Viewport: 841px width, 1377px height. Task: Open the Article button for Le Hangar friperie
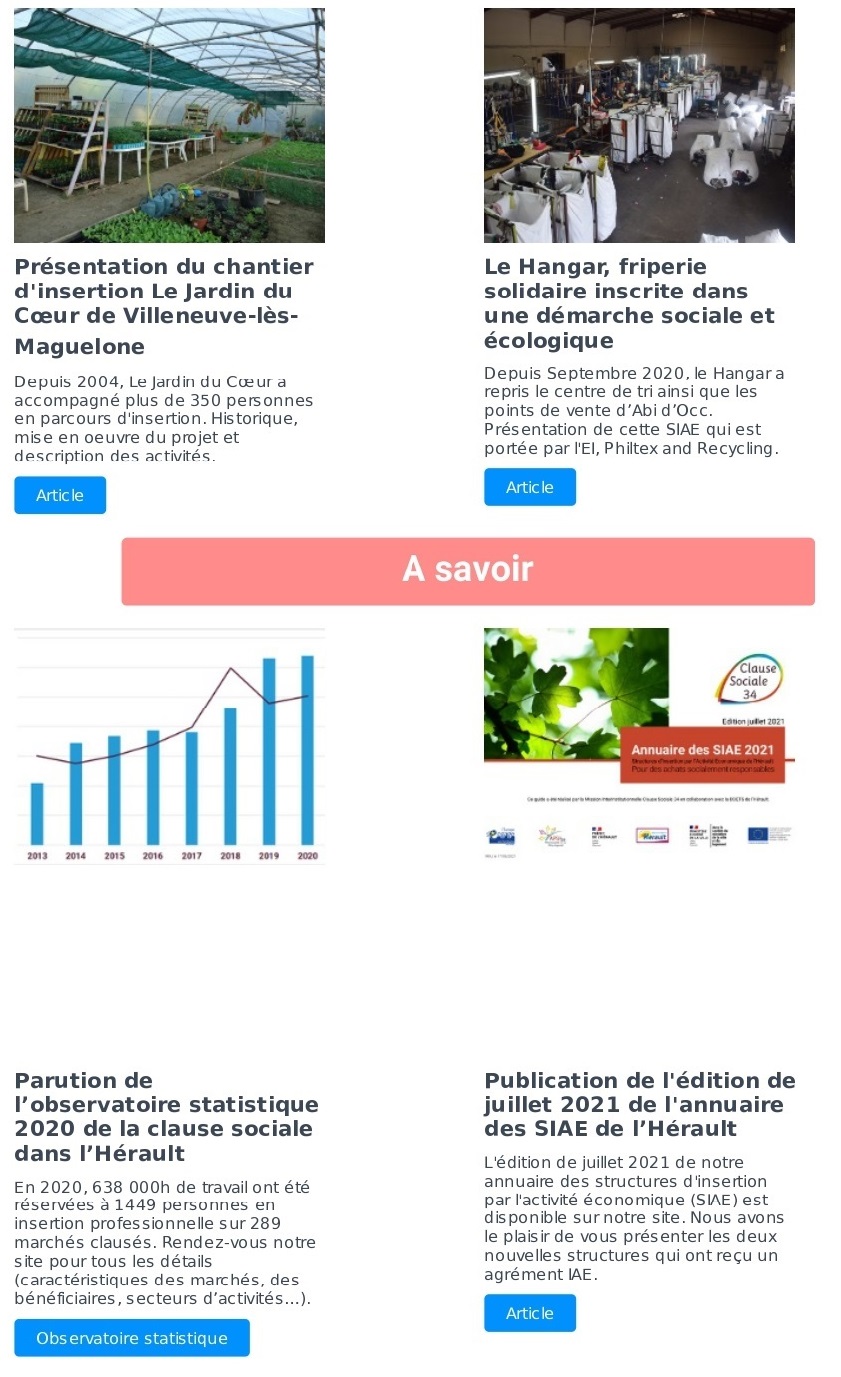coord(530,487)
